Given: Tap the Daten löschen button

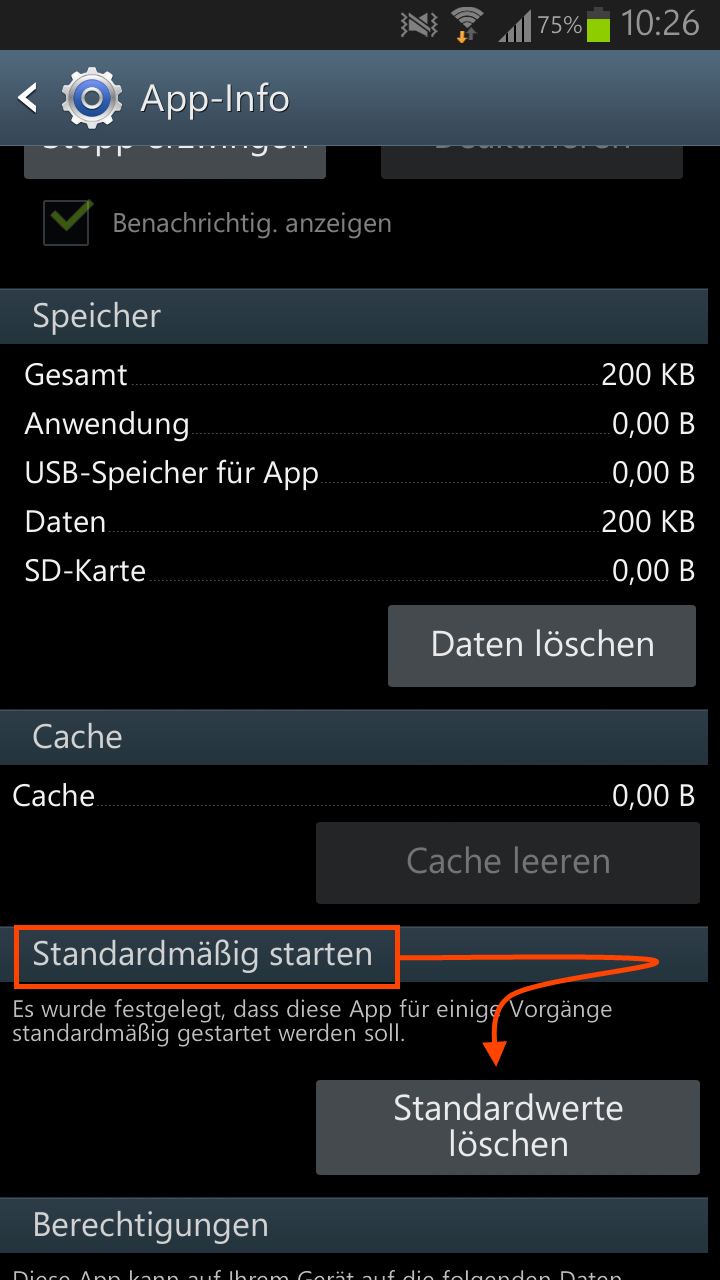Looking at the screenshot, I should [542, 645].
